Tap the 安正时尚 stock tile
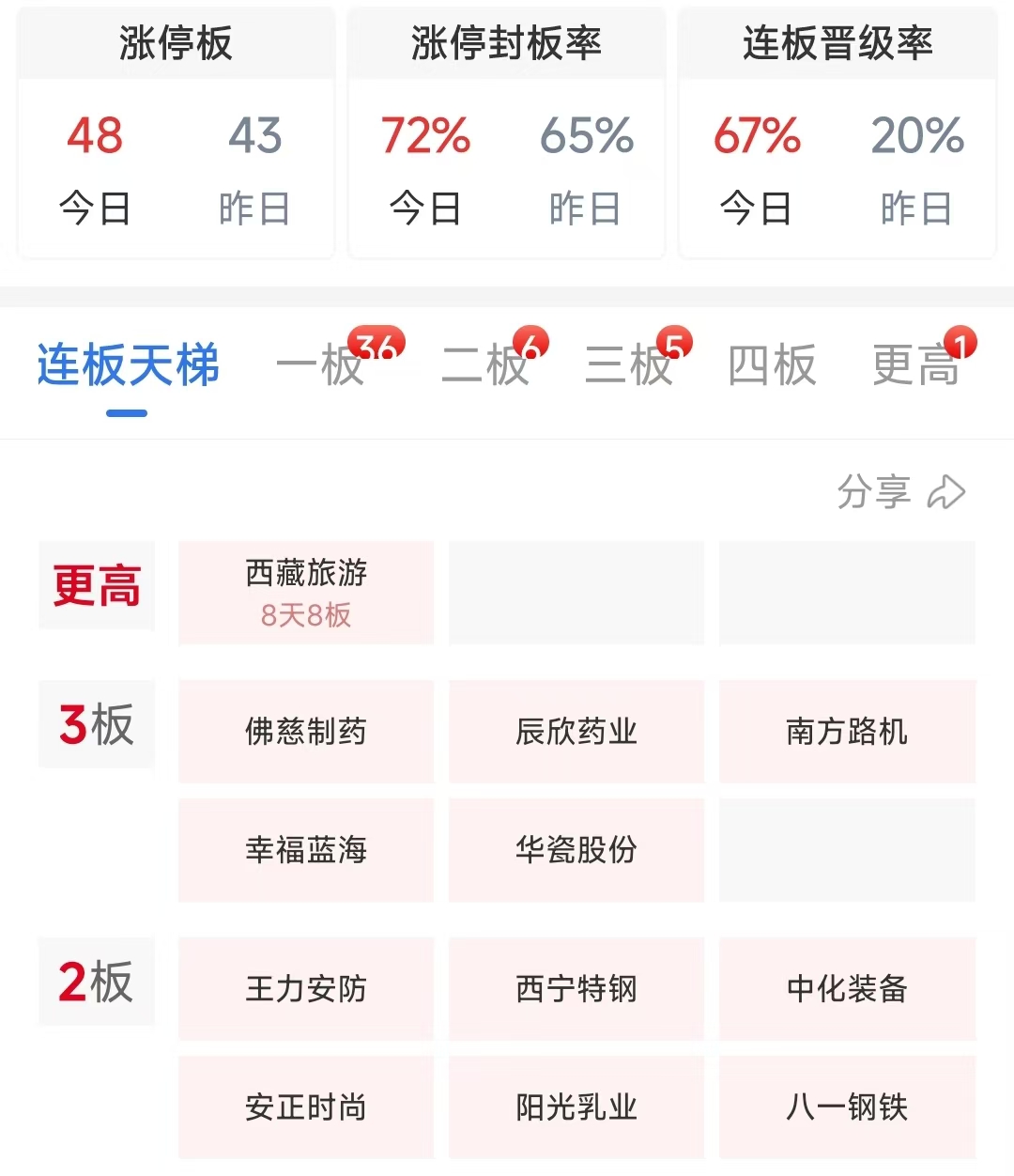Image resolution: width=1014 pixels, height=1176 pixels. (306, 1107)
